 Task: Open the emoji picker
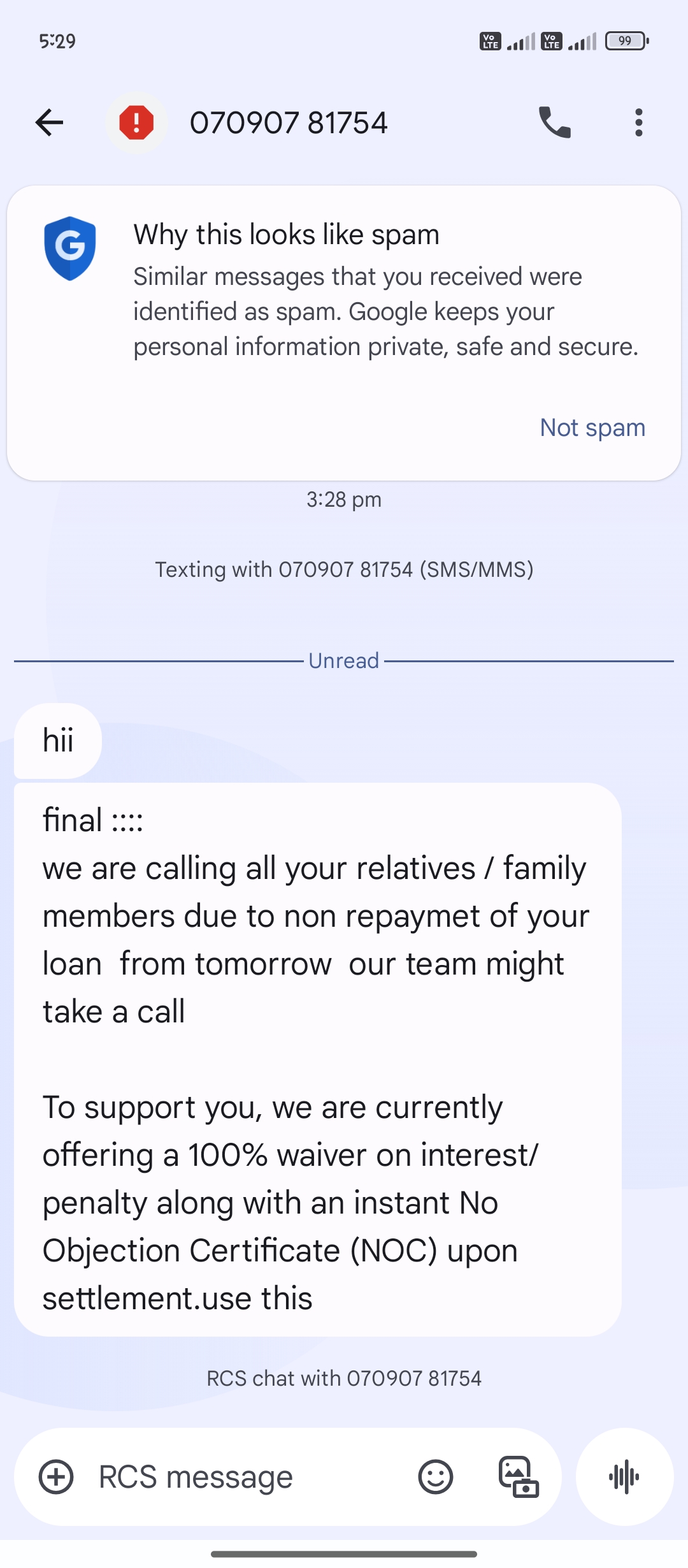(x=436, y=1477)
